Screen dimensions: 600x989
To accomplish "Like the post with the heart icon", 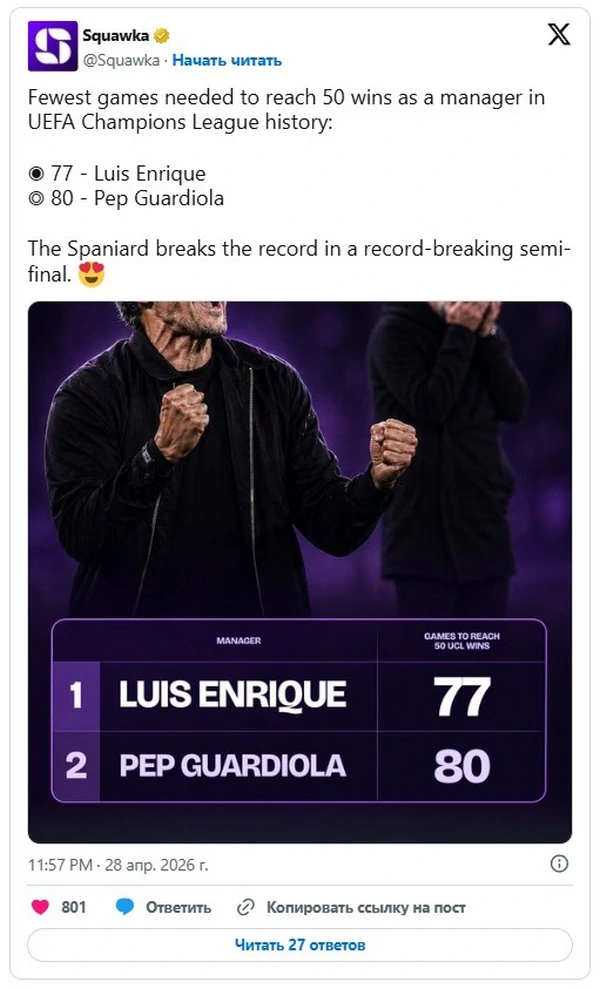I will [41, 907].
